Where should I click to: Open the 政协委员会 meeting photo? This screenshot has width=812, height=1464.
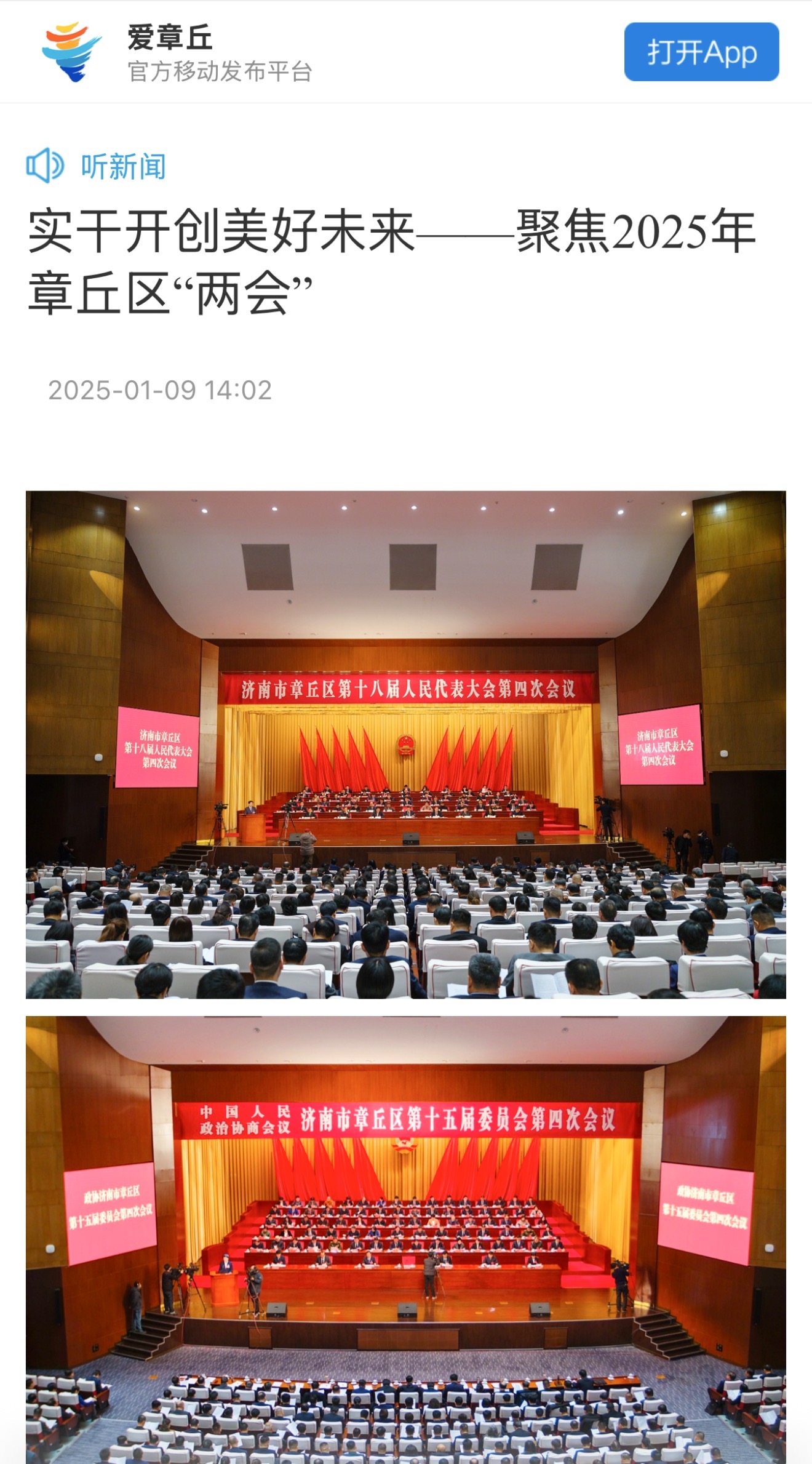point(406,1238)
